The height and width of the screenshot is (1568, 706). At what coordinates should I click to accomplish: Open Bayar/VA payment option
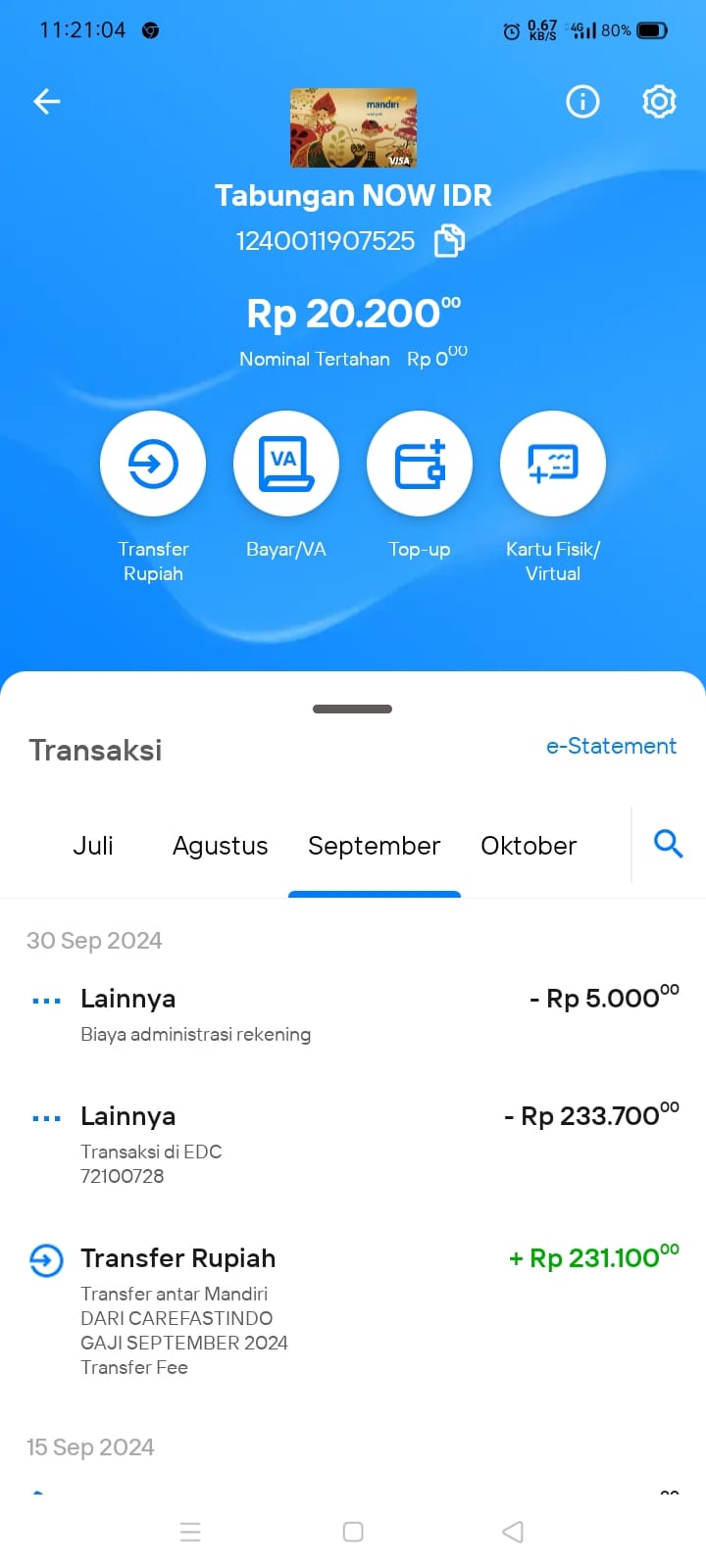pyautogui.click(x=286, y=464)
